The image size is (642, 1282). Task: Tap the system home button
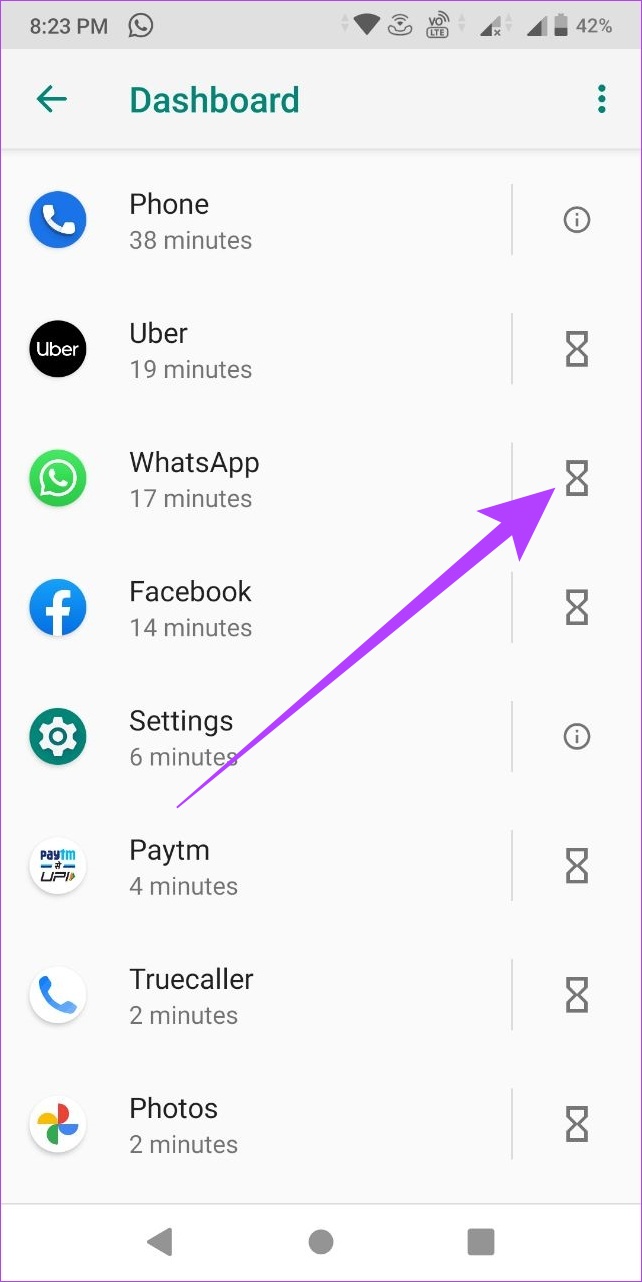click(321, 1241)
